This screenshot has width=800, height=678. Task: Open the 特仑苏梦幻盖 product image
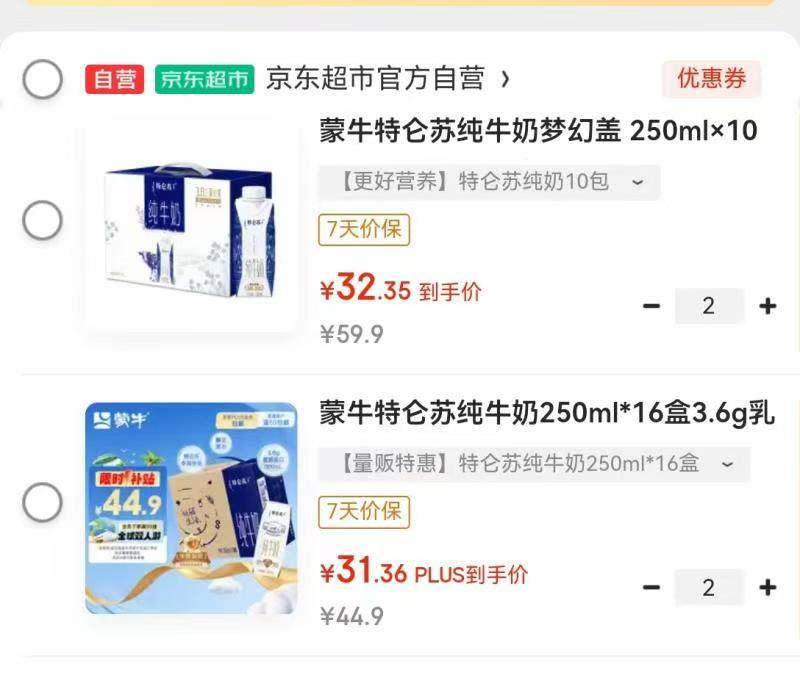tap(190, 227)
